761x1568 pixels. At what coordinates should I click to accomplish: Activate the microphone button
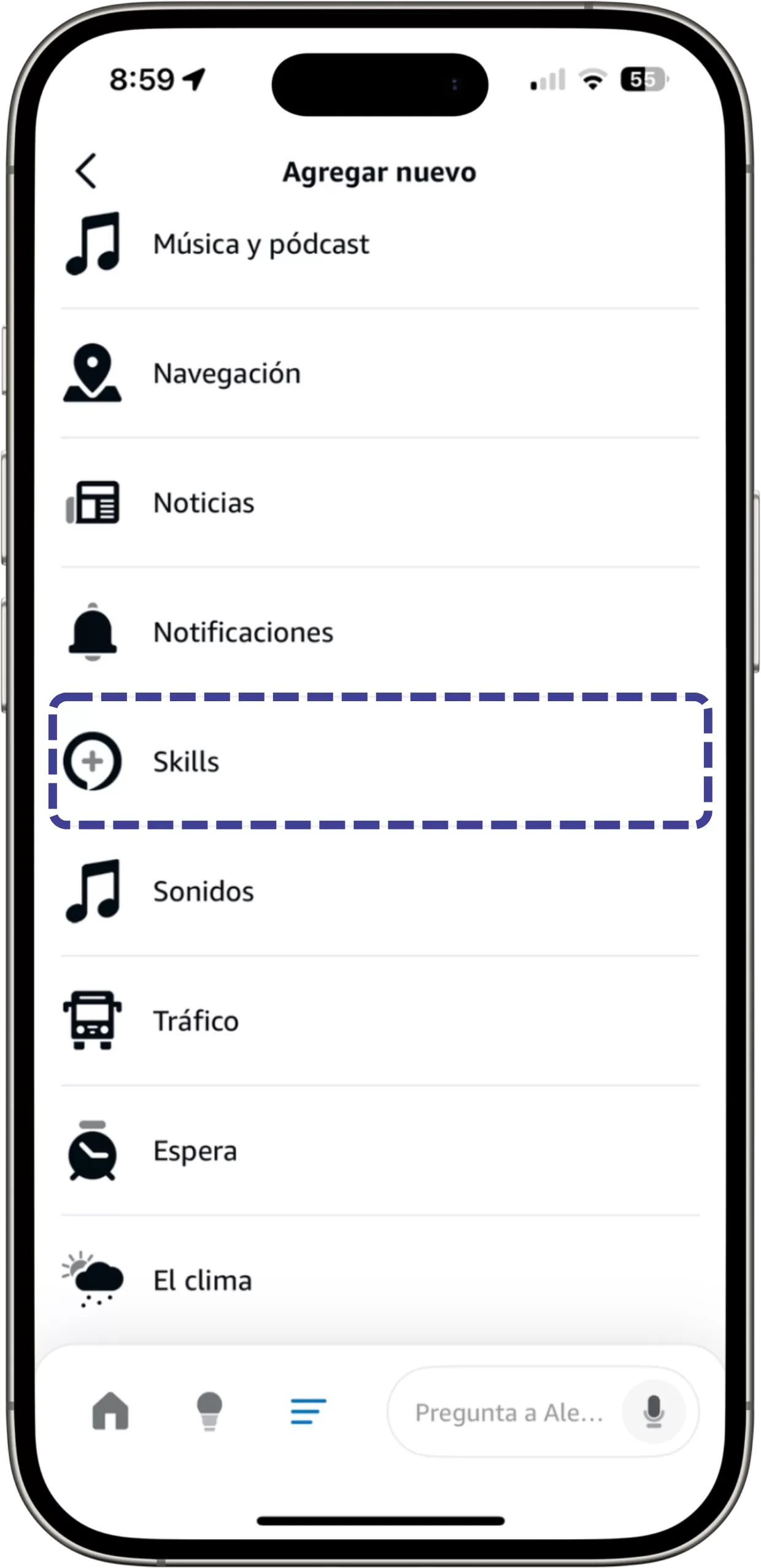[654, 1412]
